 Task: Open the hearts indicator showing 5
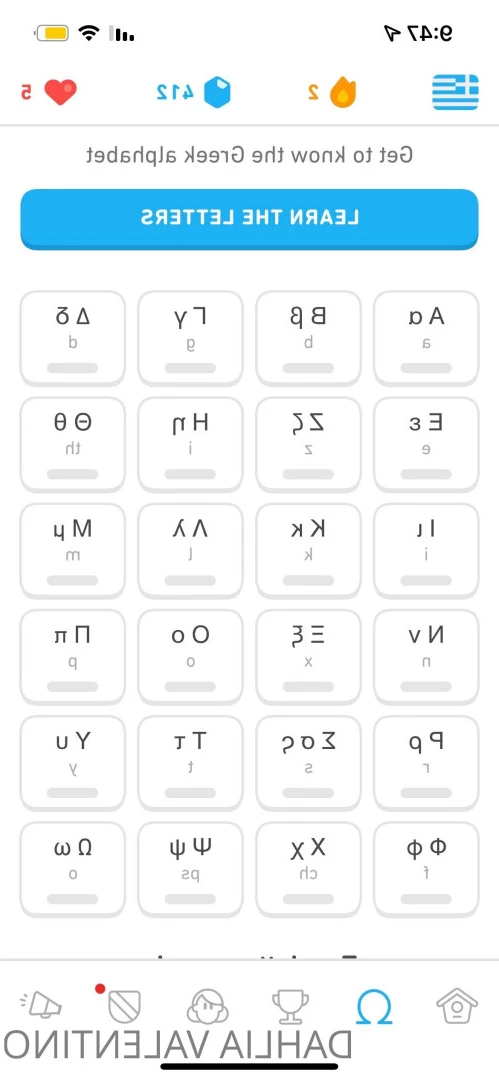(x=48, y=92)
